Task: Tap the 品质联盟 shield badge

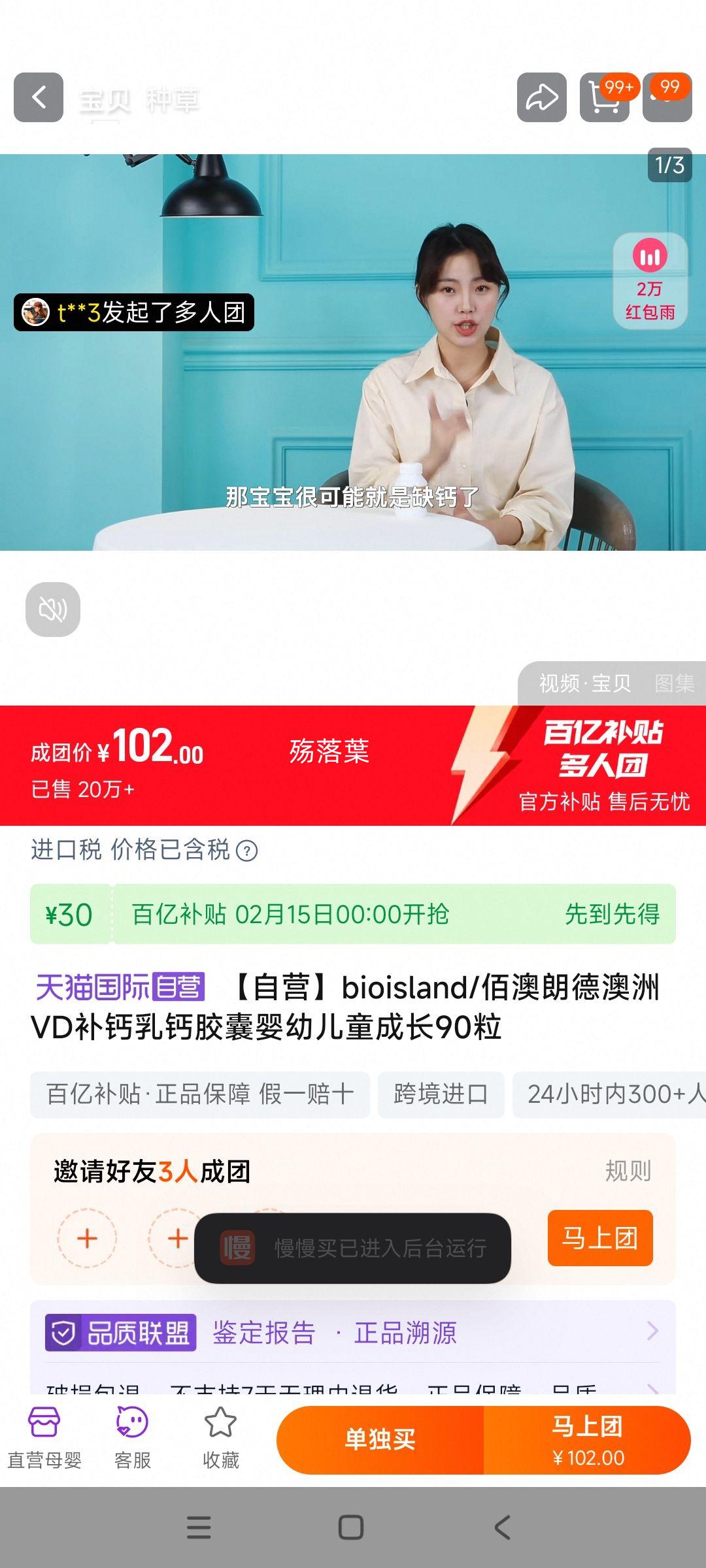Action: pos(121,1331)
